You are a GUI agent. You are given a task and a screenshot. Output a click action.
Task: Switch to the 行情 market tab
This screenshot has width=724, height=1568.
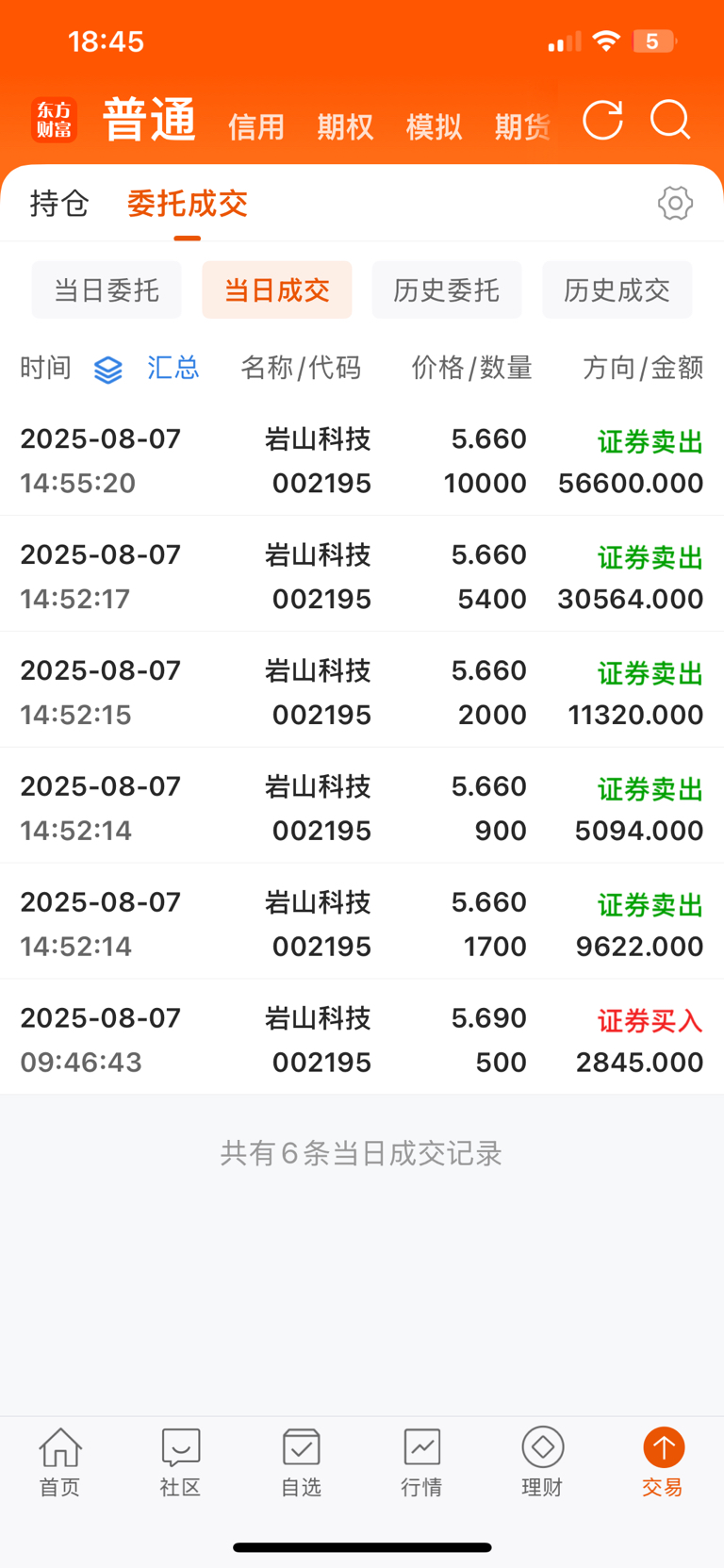(421, 1461)
